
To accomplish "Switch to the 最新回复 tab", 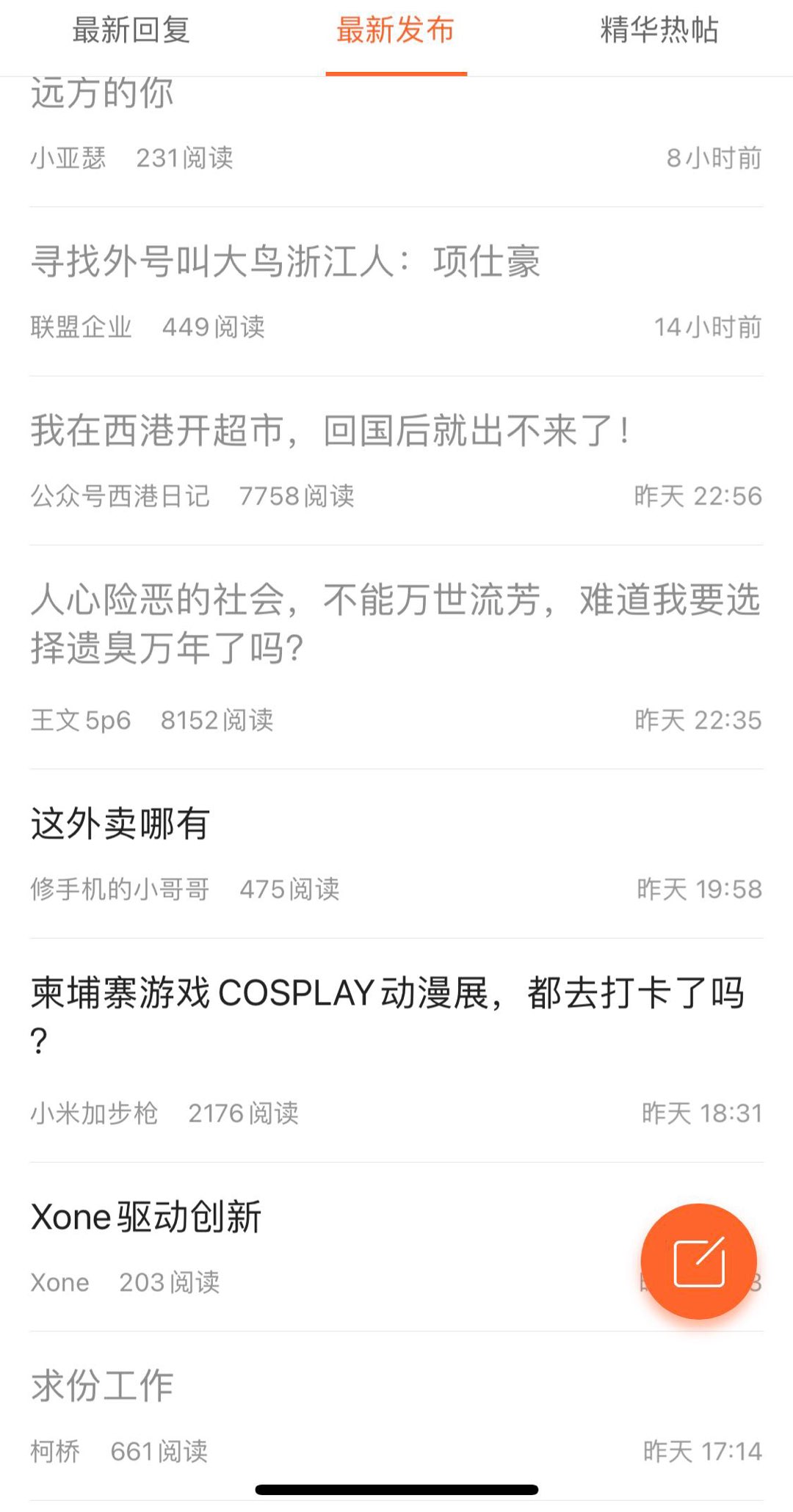I will [131, 31].
